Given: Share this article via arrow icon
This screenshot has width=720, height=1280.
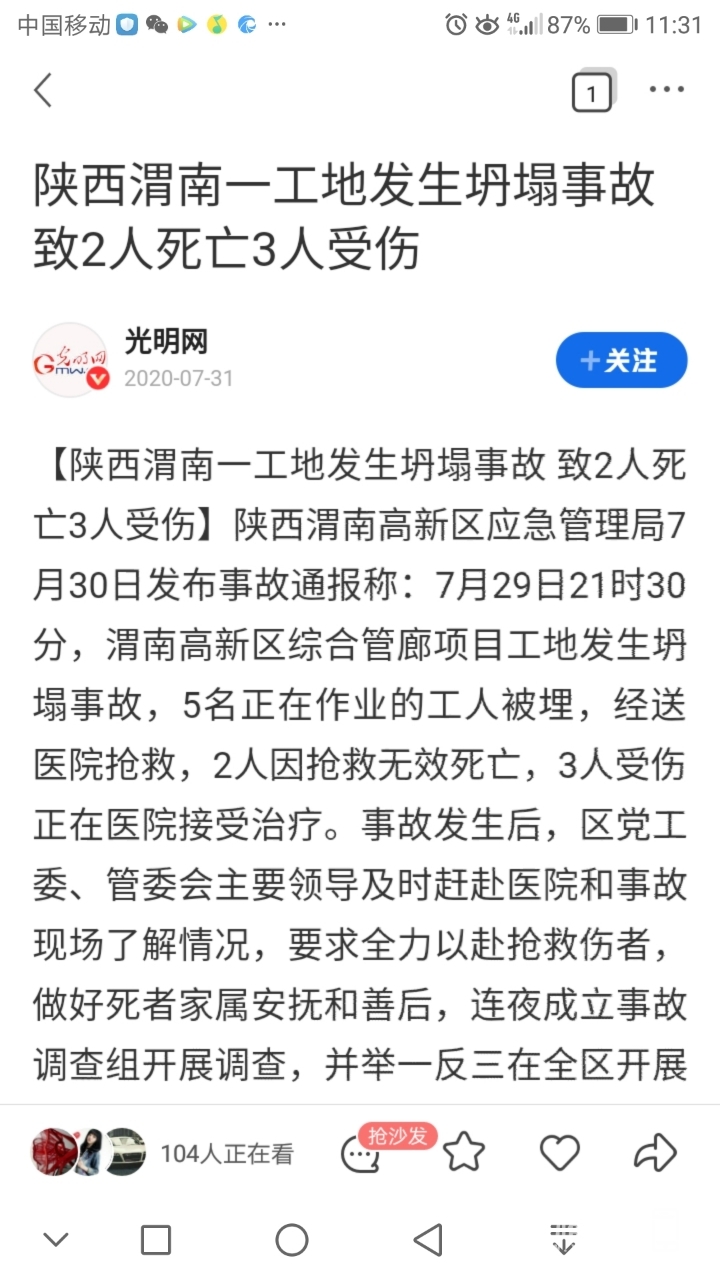Looking at the screenshot, I should click(x=655, y=1153).
